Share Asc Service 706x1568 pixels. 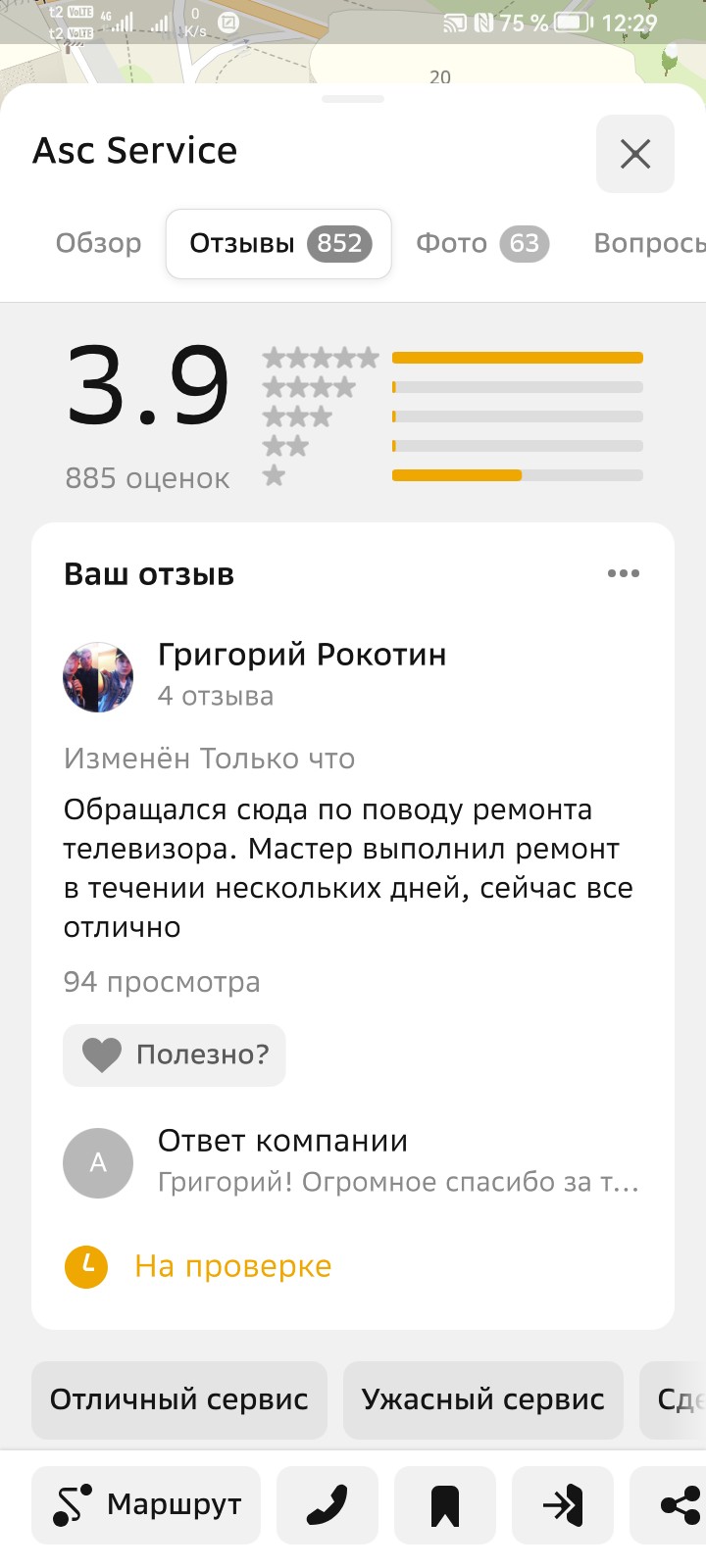[679, 1504]
